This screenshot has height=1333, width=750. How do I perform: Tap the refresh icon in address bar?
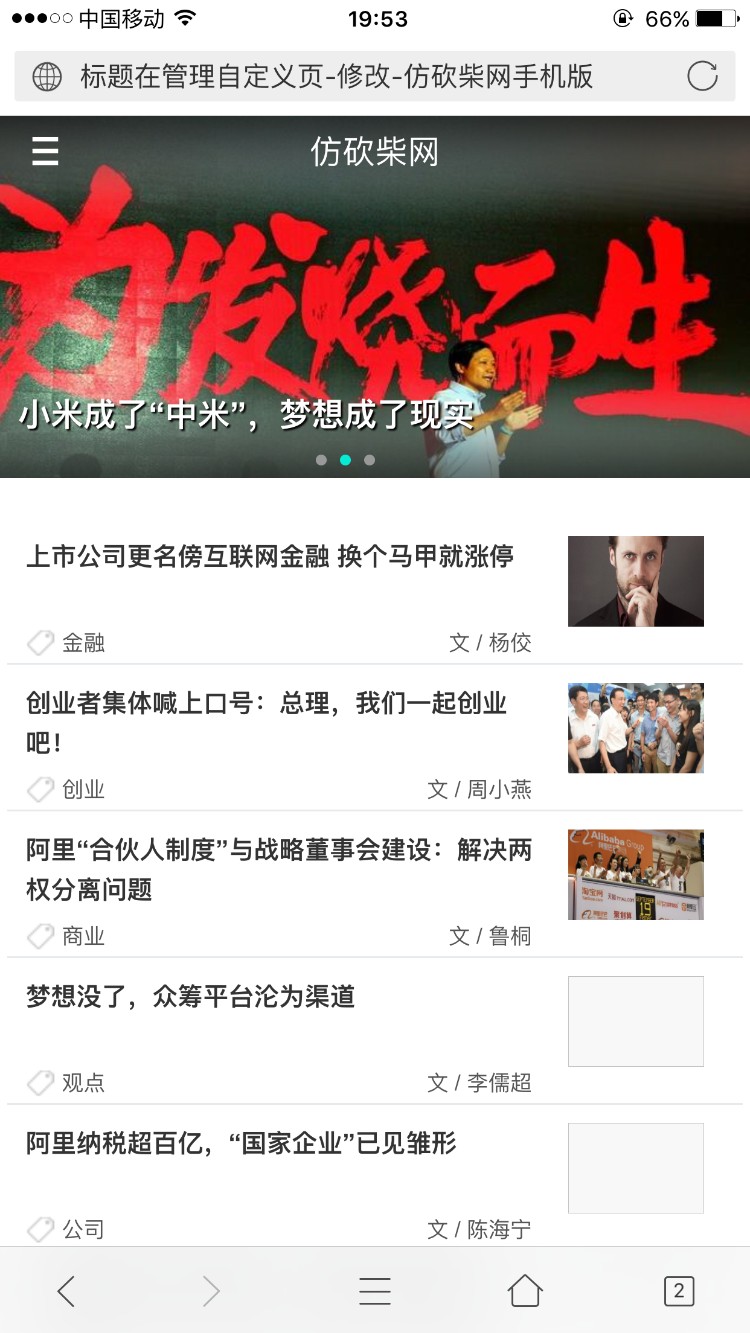pyautogui.click(x=706, y=76)
